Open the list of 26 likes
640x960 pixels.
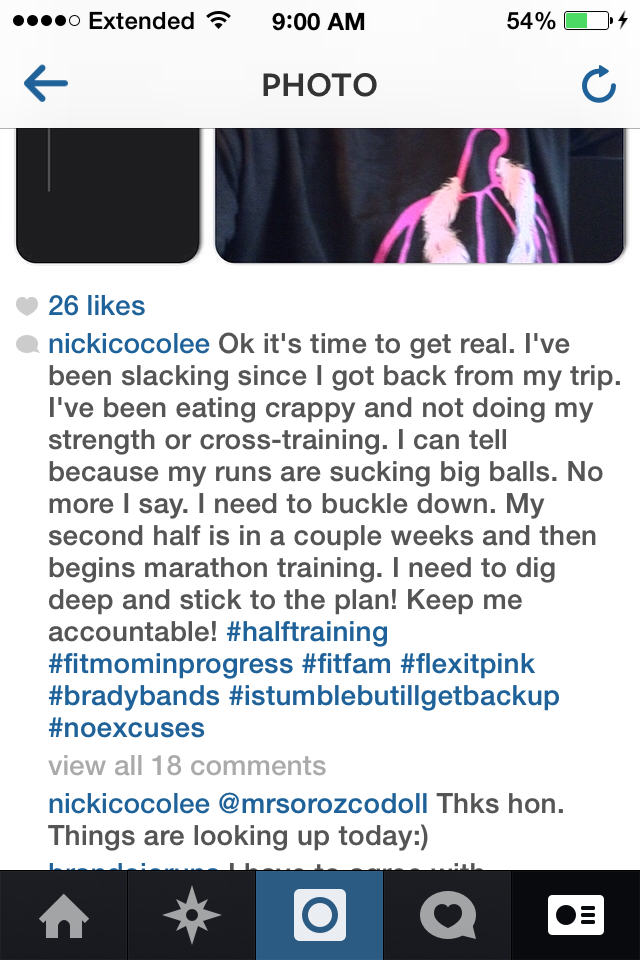(x=96, y=306)
